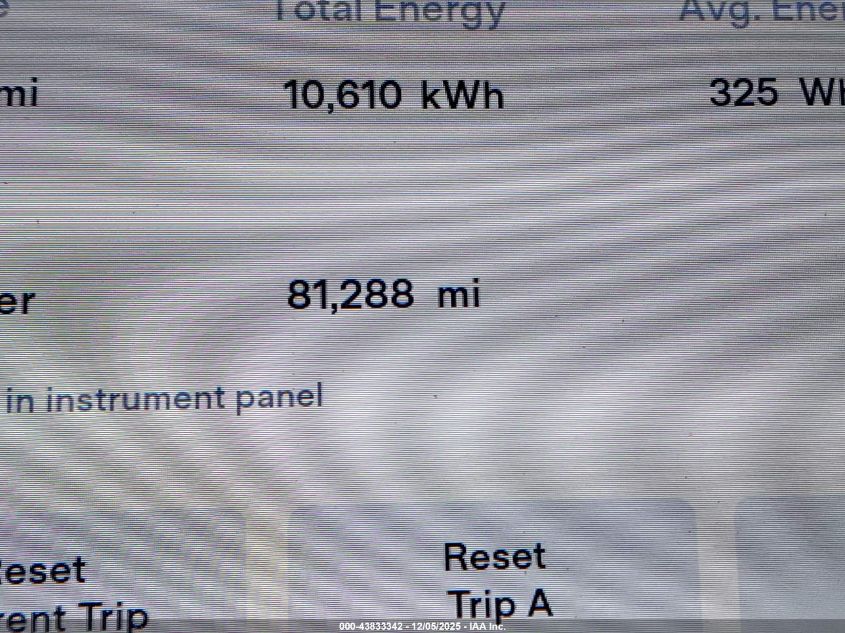The width and height of the screenshot is (845, 633).
Task: Tap the Reset Trip A button
Action: click(x=496, y=580)
